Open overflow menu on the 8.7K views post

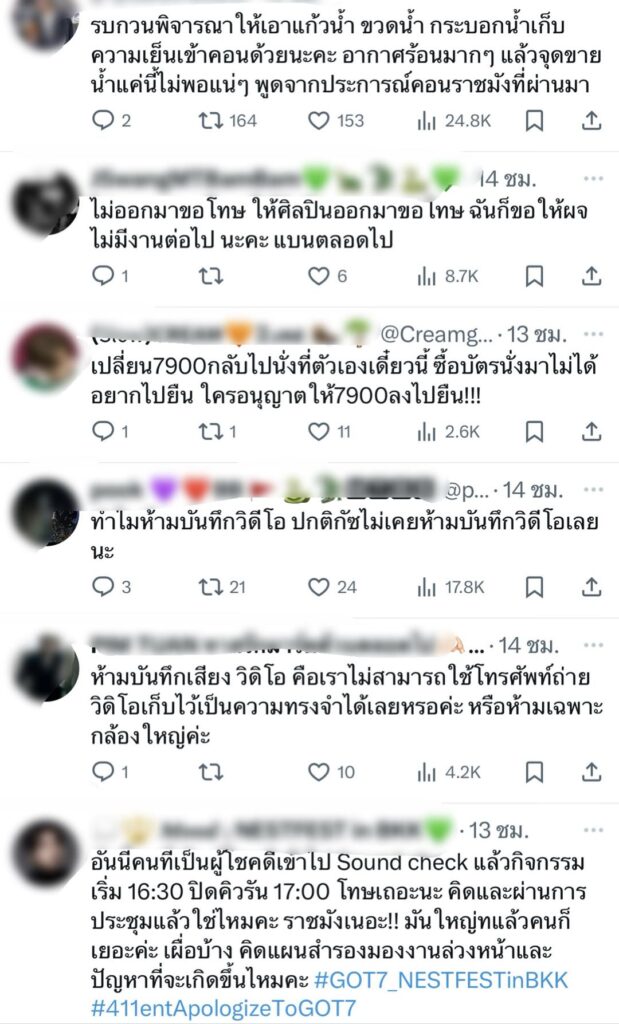tap(593, 179)
